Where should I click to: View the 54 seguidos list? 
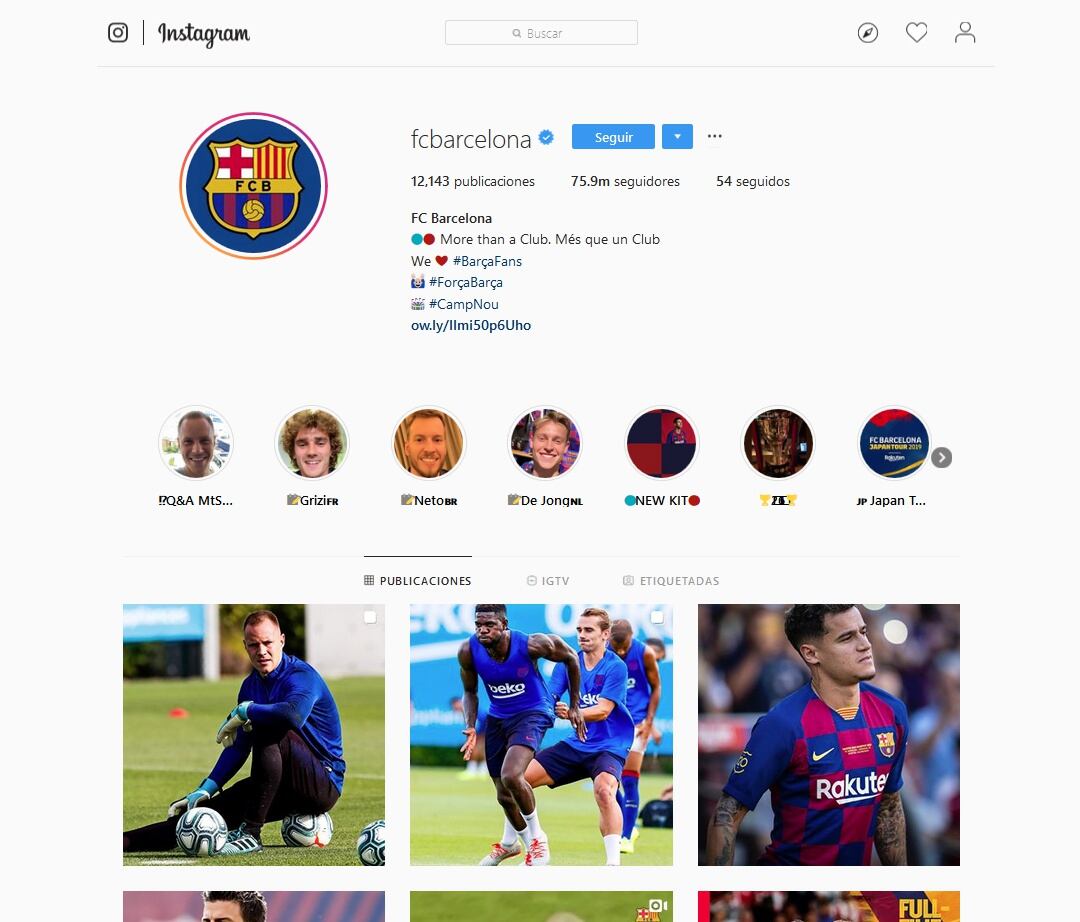click(x=752, y=181)
